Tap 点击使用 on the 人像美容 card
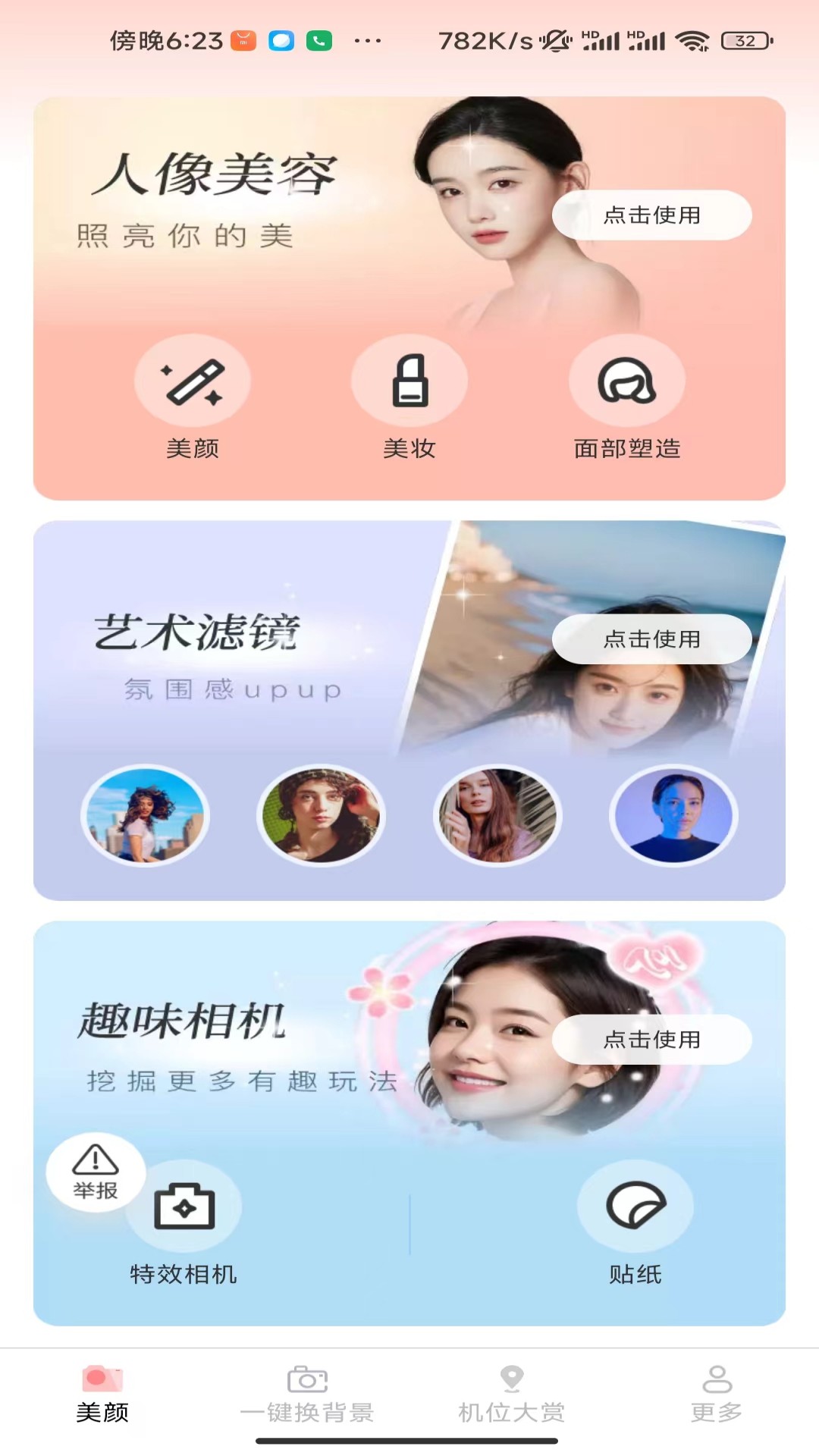This screenshot has width=819, height=1456. tap(651, 215)
